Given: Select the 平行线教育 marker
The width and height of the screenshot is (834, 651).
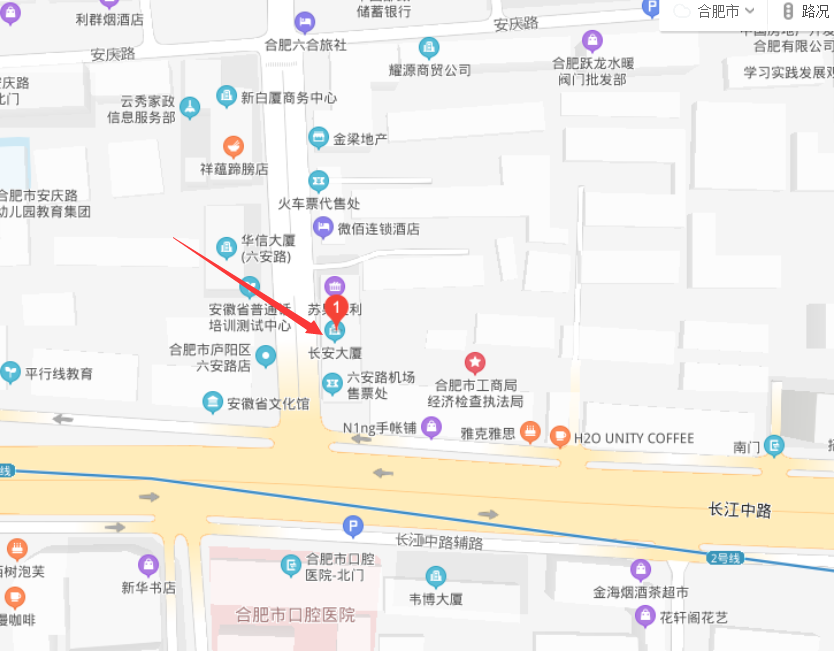Looking at the screenshot, I should (11, 373).
